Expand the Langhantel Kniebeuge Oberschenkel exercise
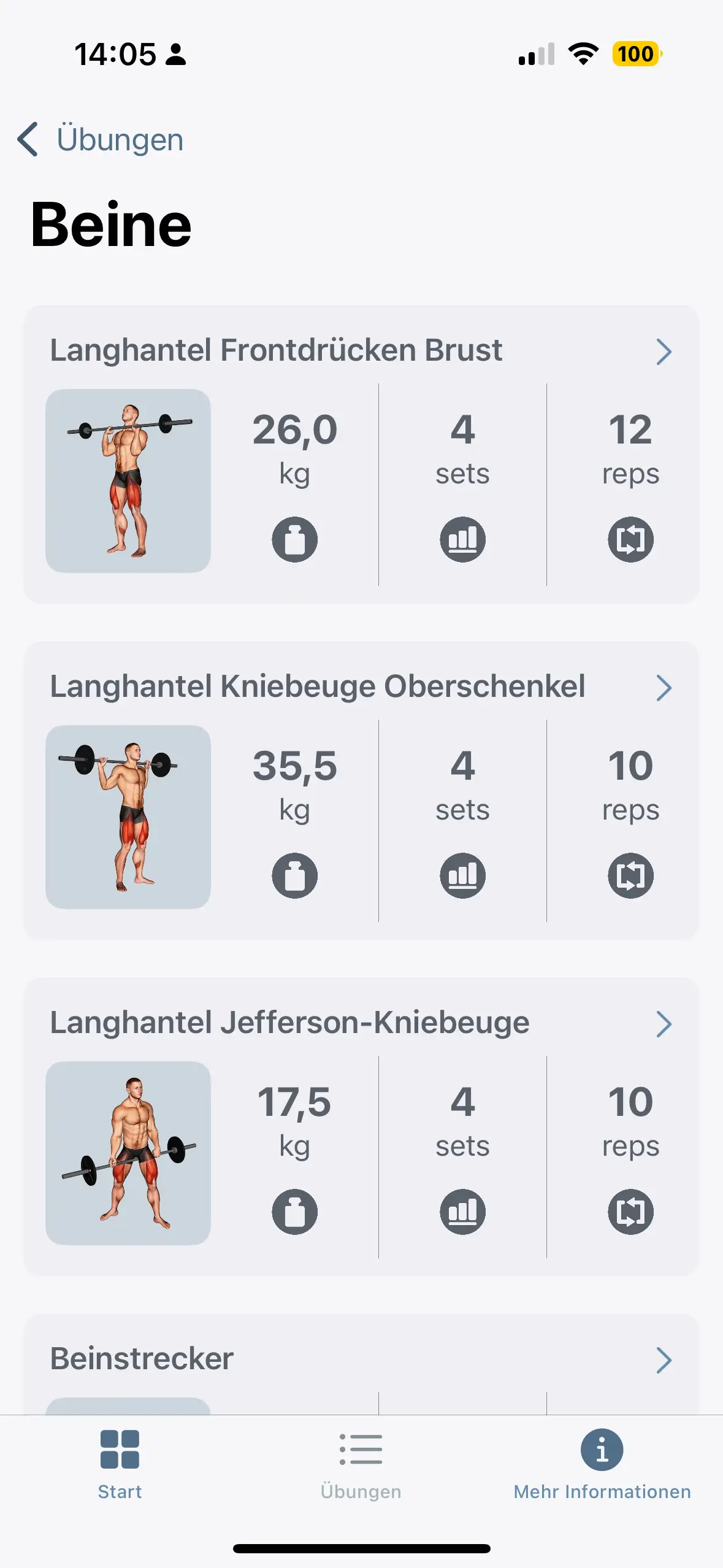 (x=665, y=688)
